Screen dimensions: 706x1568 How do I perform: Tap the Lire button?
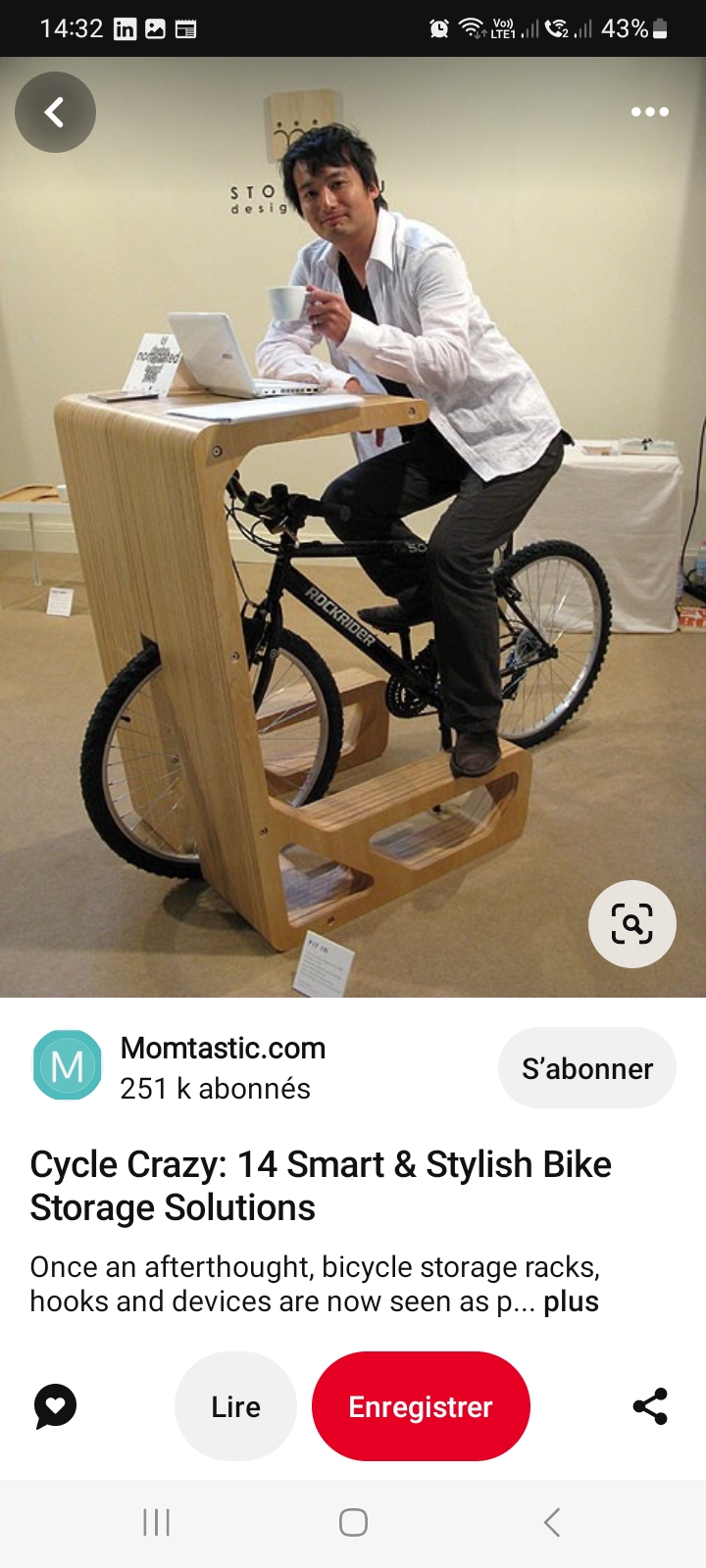point(235,1406)
